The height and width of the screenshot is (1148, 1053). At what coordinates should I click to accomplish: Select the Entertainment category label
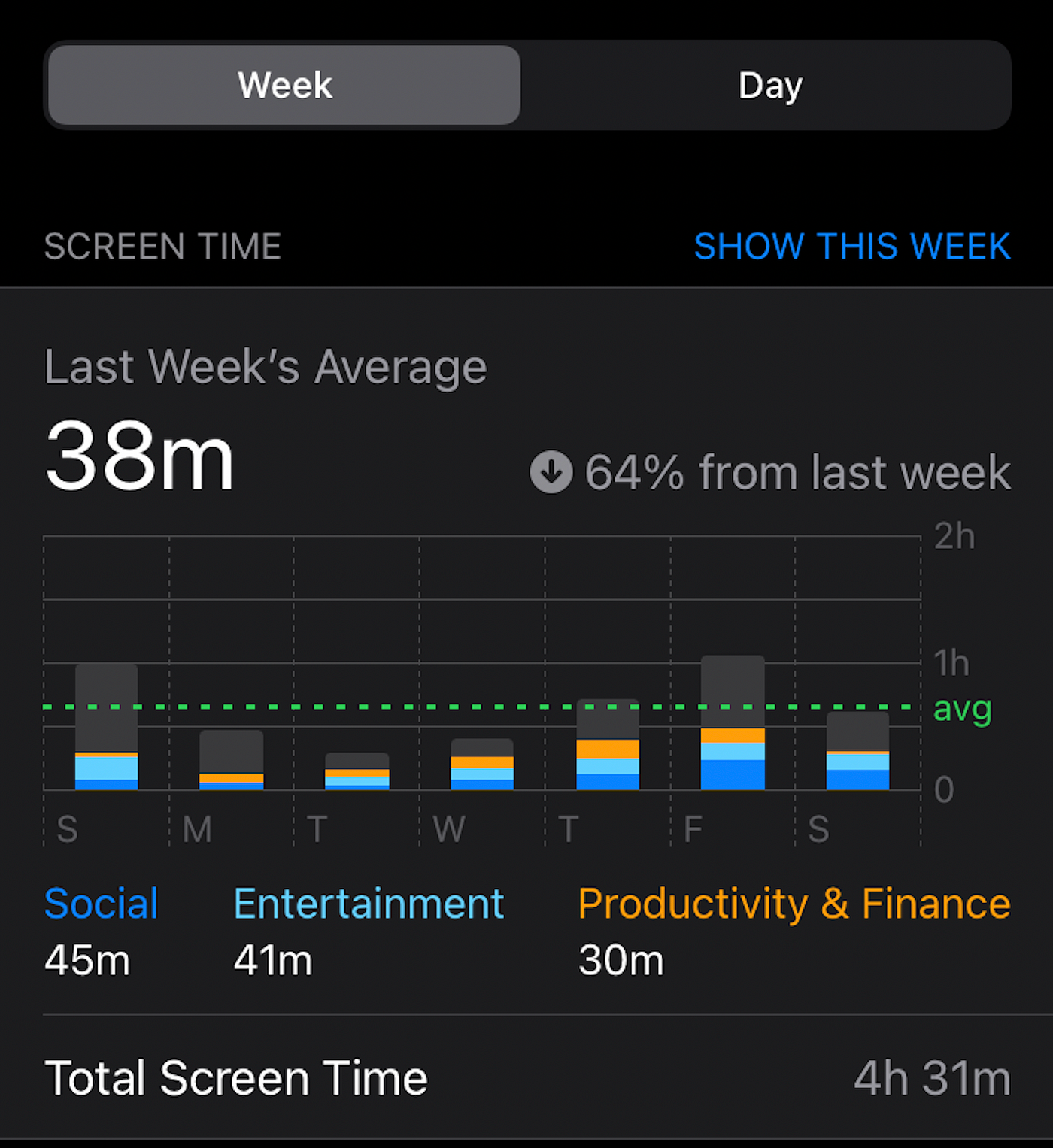pyautogui.click(x=369, y=903)
